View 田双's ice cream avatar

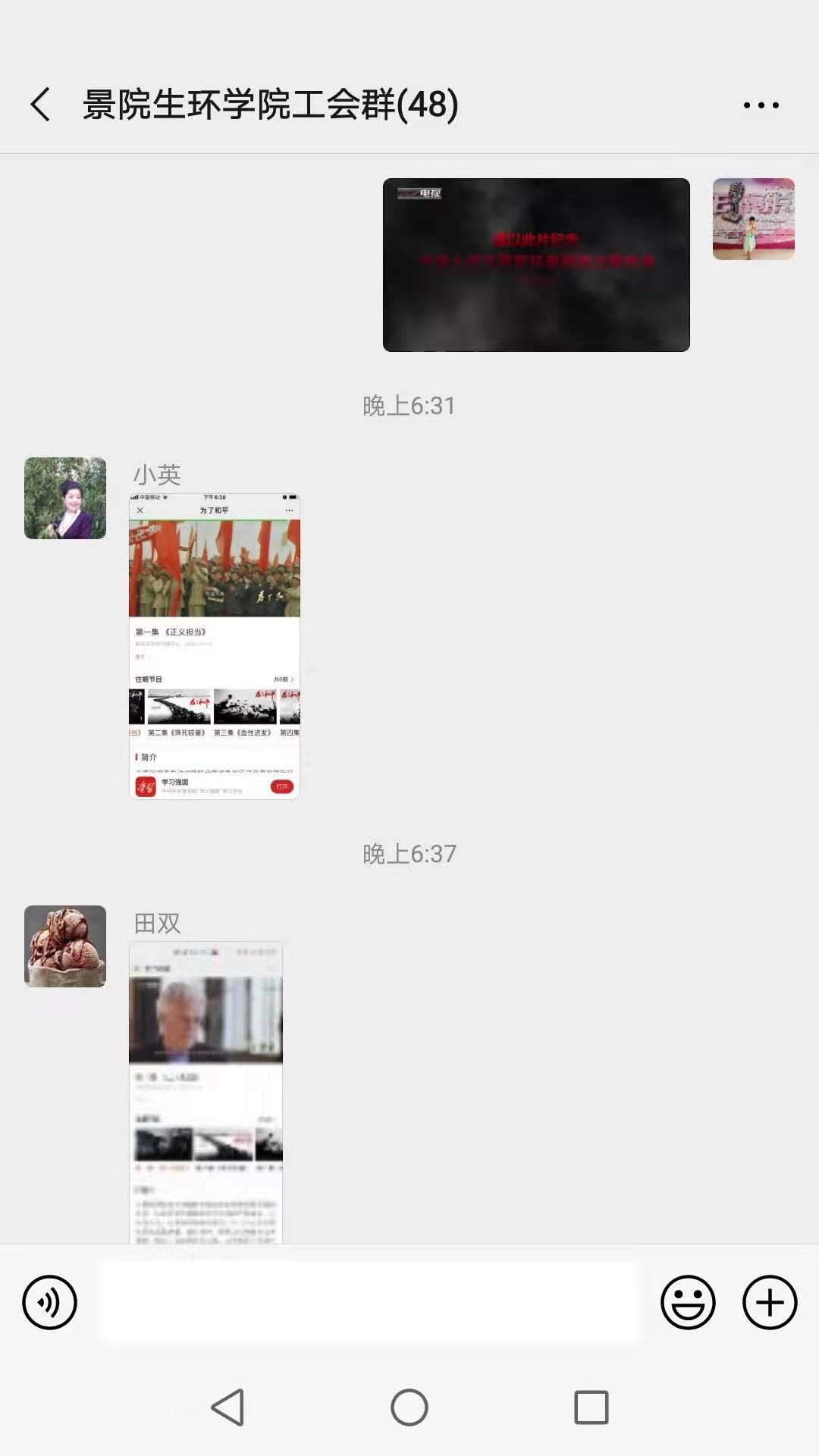[x=65, y=946]
